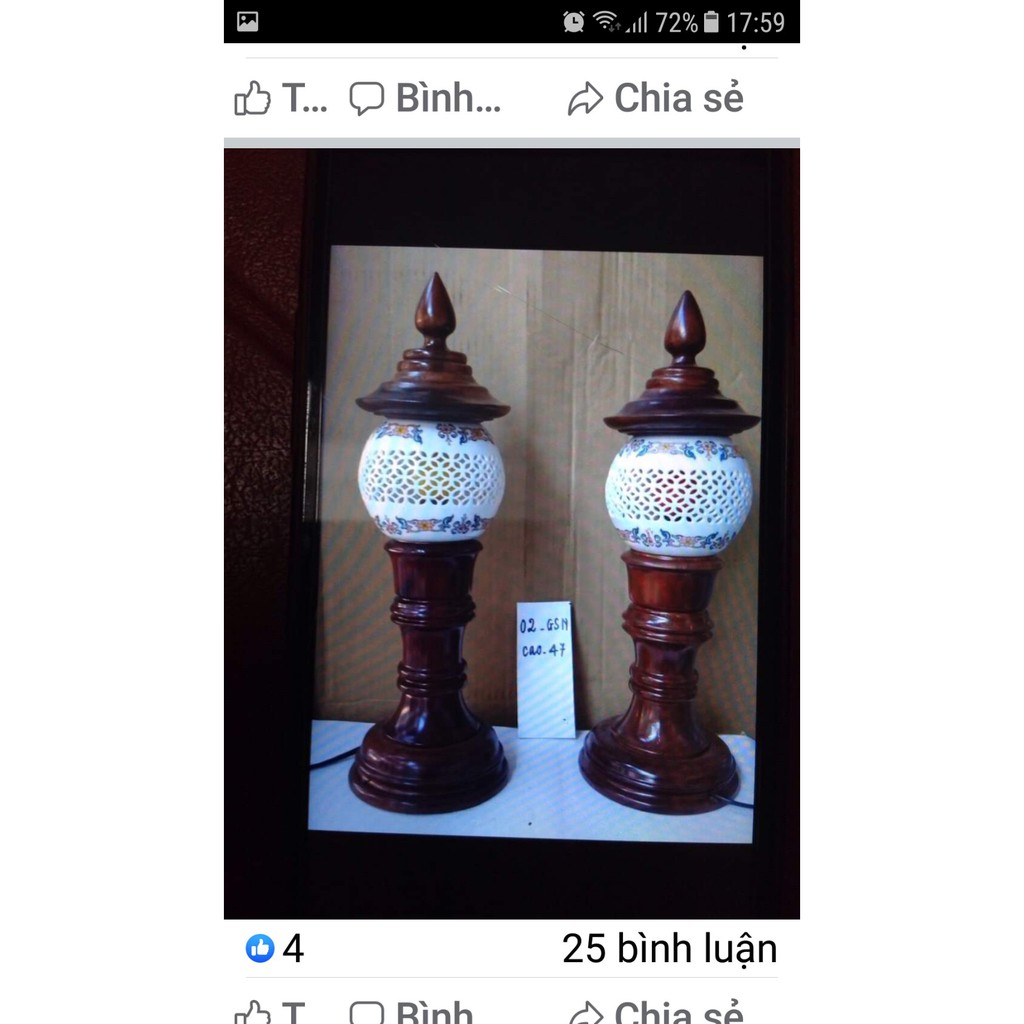This screenshot has width=1024, height=1024.
Task: Like the post above the lamp photo
Action: (280, 98)
